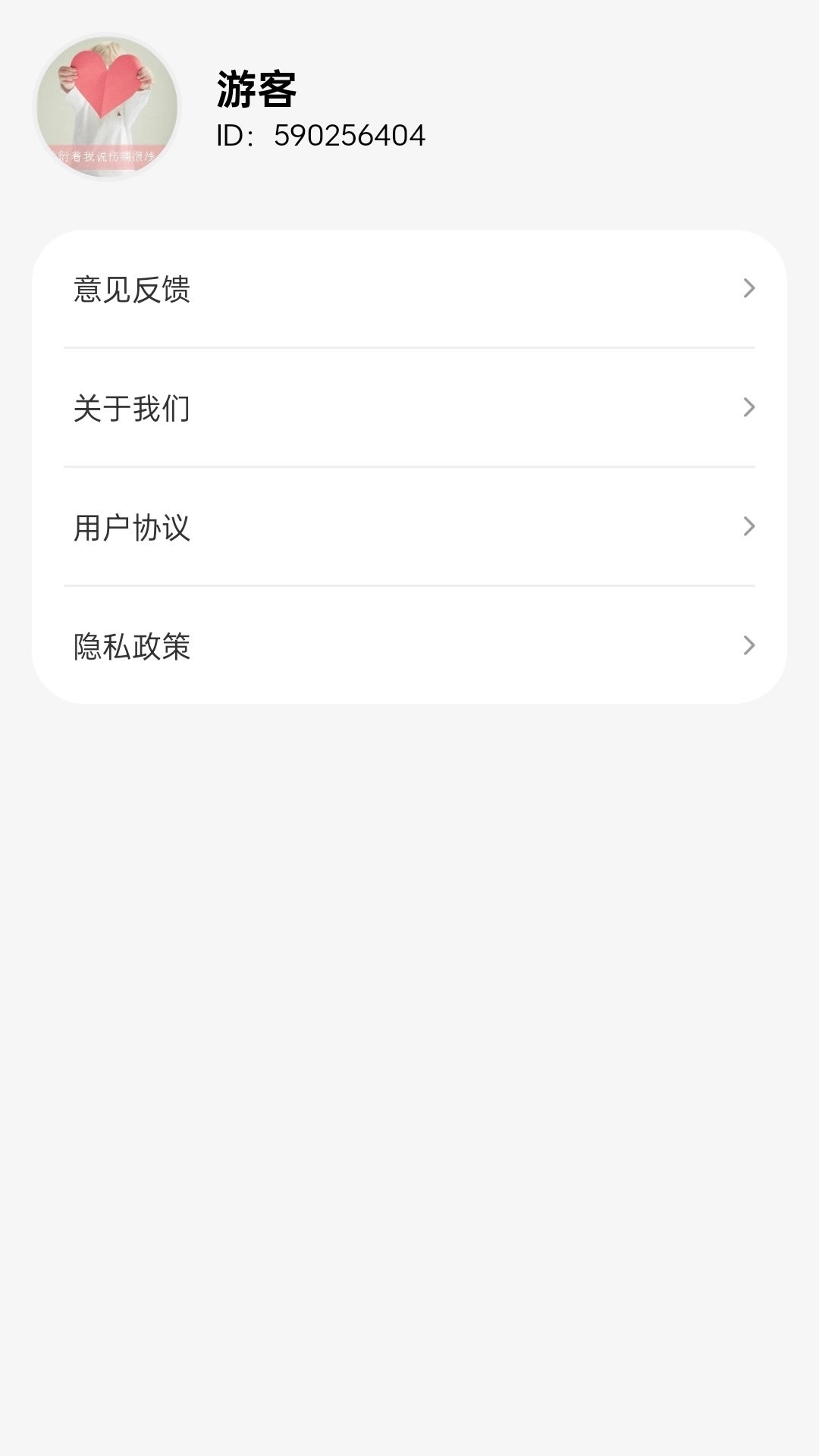Expand 关于我们 via its chevron arrow
Screen dimensions: 819x1456
[x=750, y=408]
